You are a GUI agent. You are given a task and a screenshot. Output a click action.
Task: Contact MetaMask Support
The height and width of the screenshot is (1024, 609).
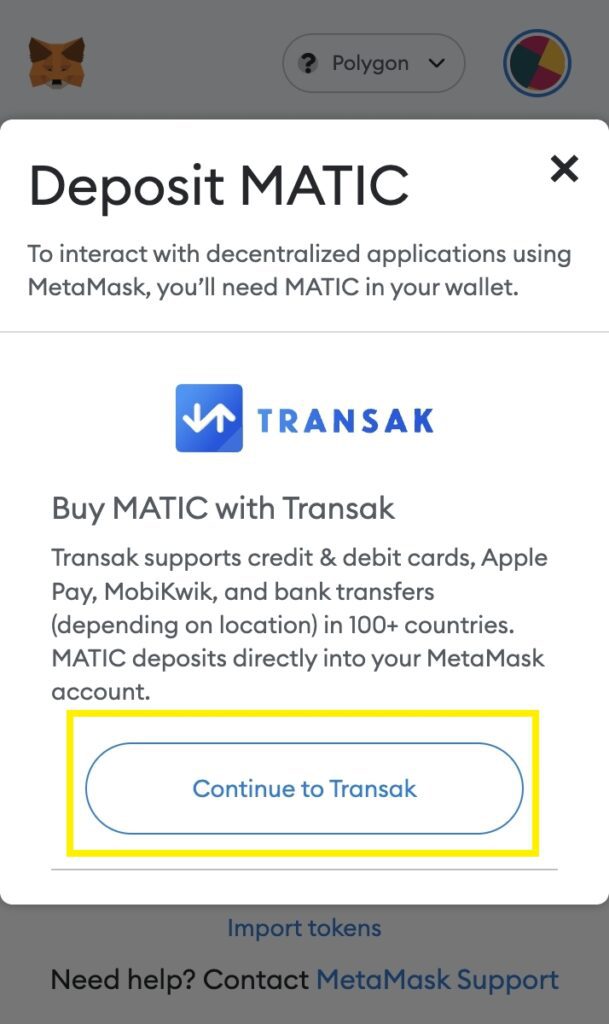[x=437, y=979]
